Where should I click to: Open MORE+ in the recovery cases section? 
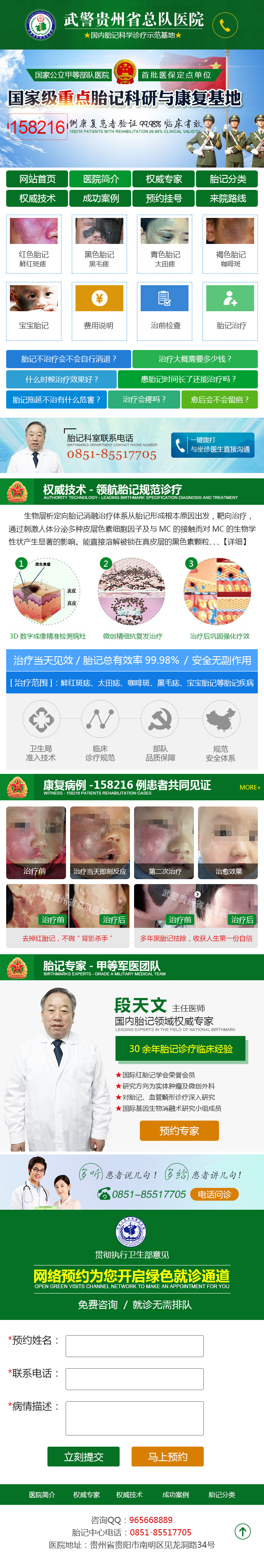click(250, 787)
